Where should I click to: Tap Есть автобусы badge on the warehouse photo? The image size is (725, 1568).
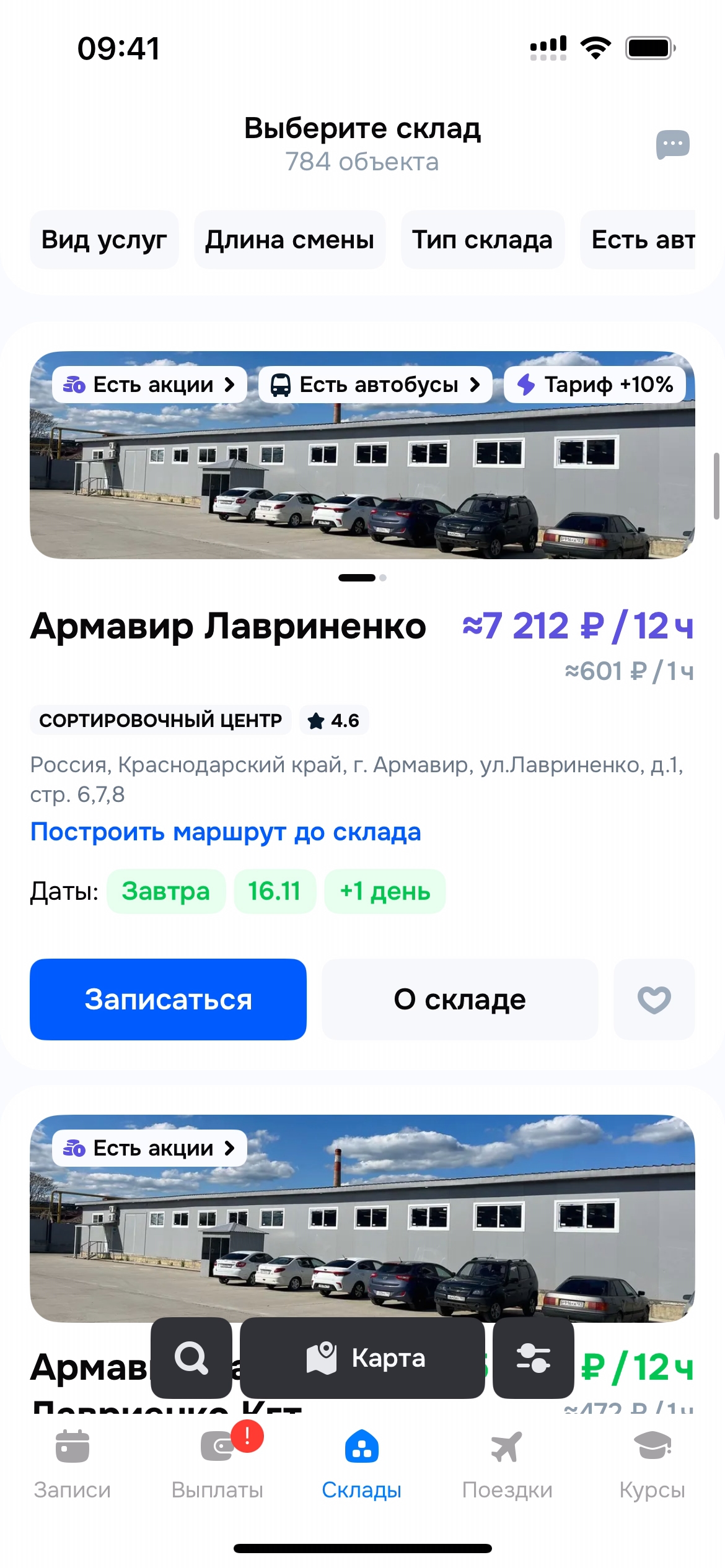coord(375,385)
